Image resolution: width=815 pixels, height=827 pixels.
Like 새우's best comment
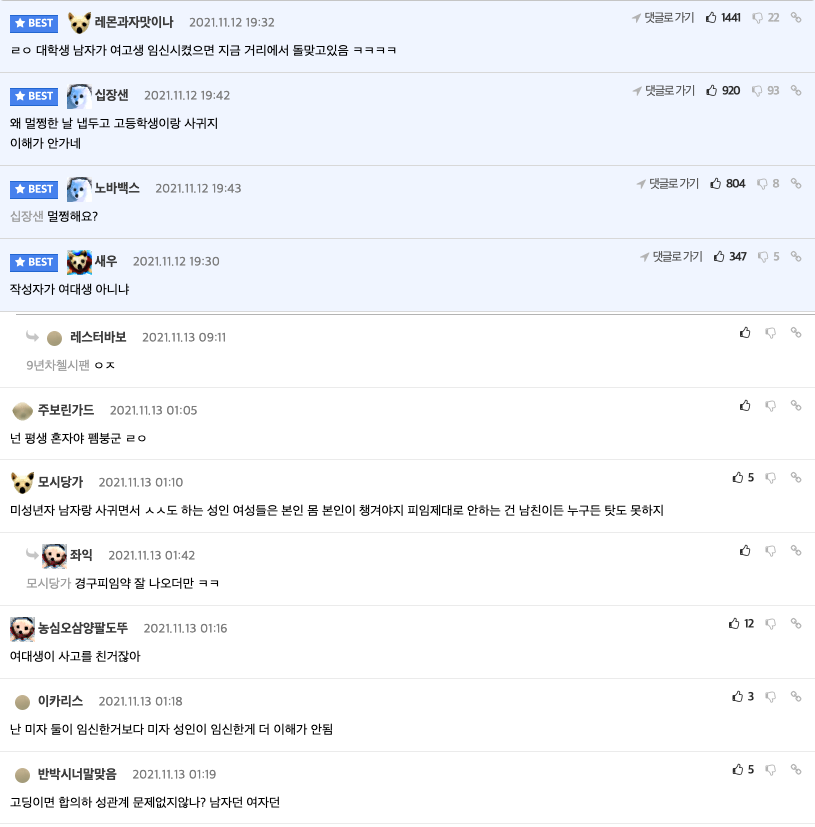(x=720, y=257)
